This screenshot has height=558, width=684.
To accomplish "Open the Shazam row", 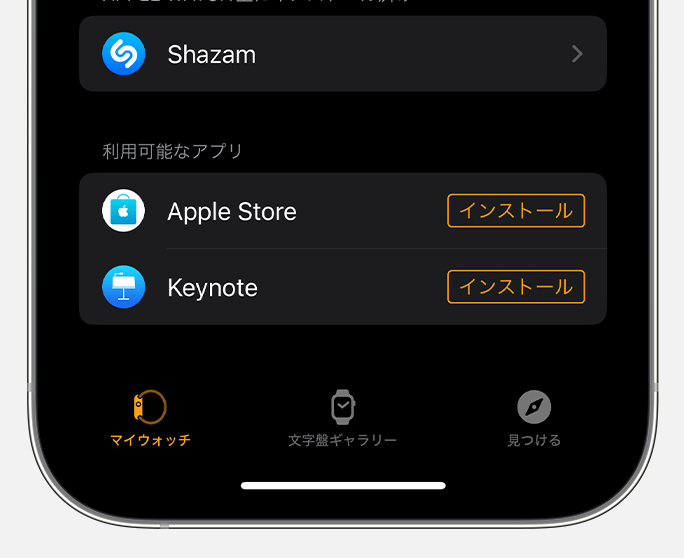I will 342,54.
